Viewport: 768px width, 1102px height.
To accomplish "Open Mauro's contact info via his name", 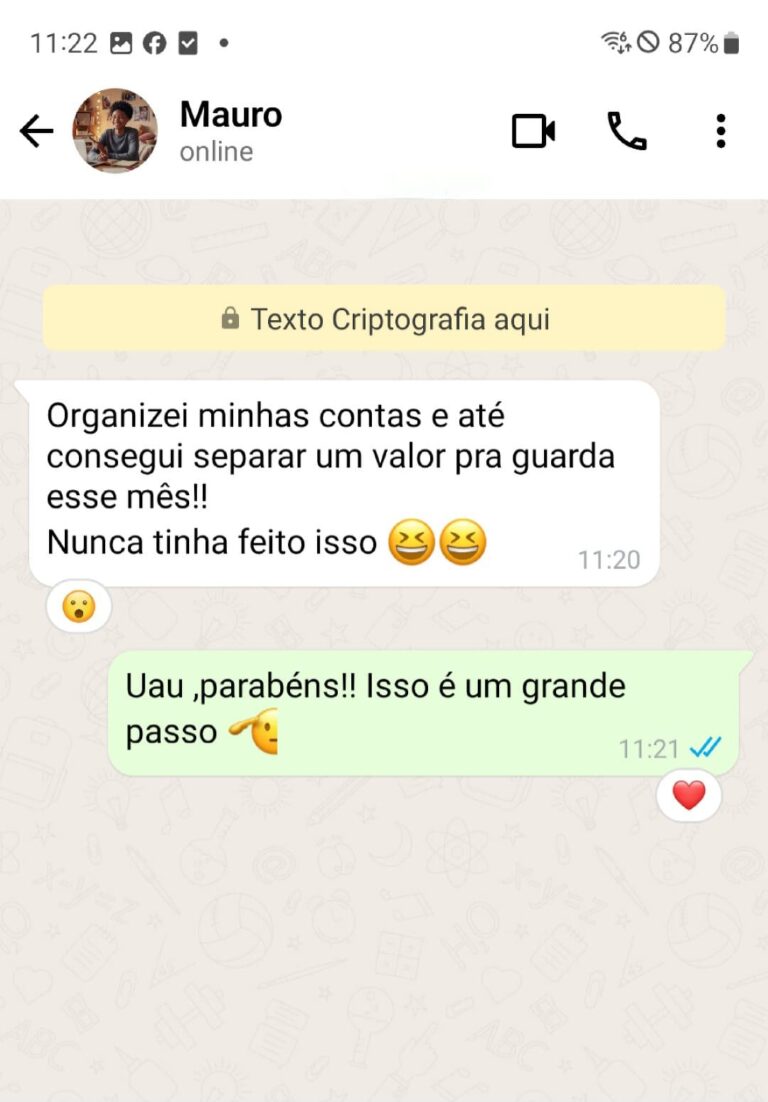I will coord(230,115).
